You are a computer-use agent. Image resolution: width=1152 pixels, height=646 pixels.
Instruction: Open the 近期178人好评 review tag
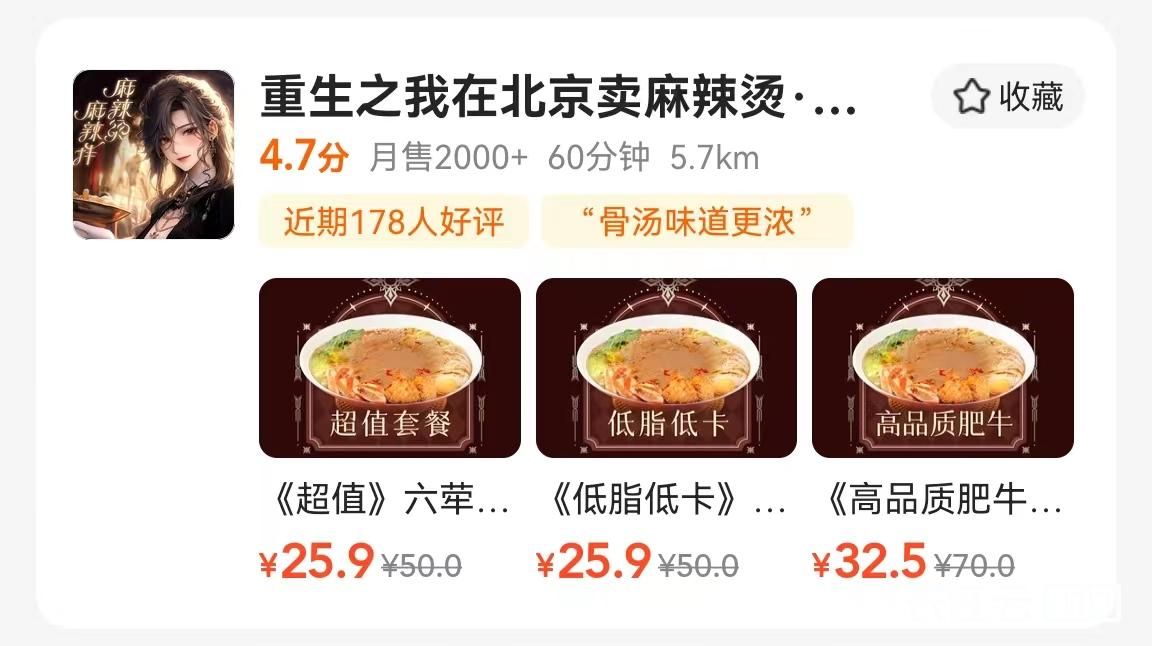click(x=393, y=221)
